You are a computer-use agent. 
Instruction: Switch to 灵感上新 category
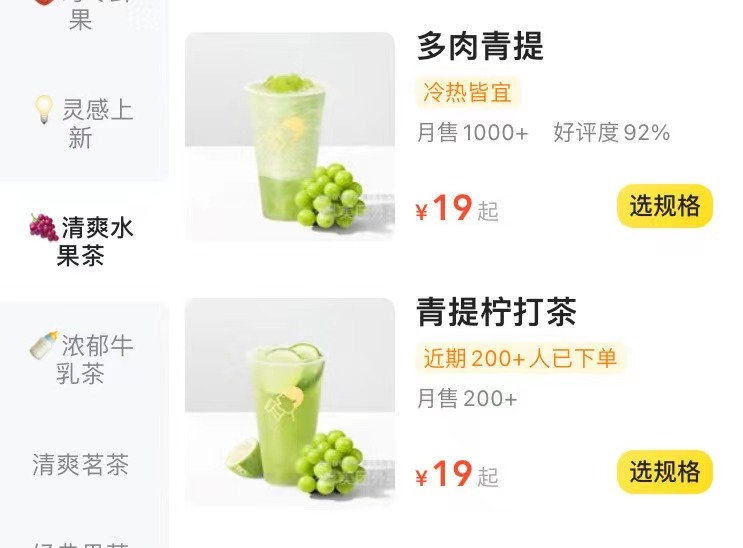[x=84, y=123]
